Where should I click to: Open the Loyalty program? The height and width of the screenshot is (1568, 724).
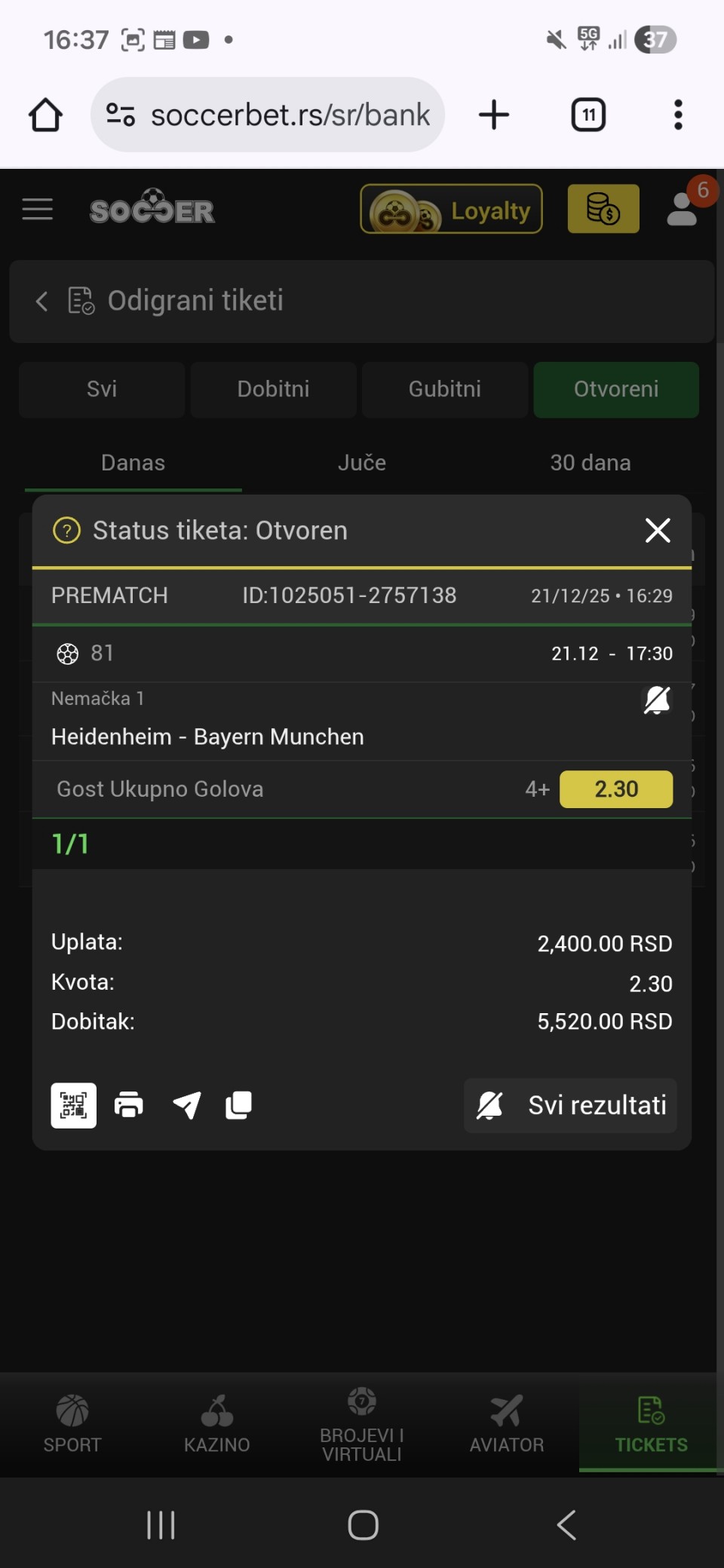coord(451,210)
